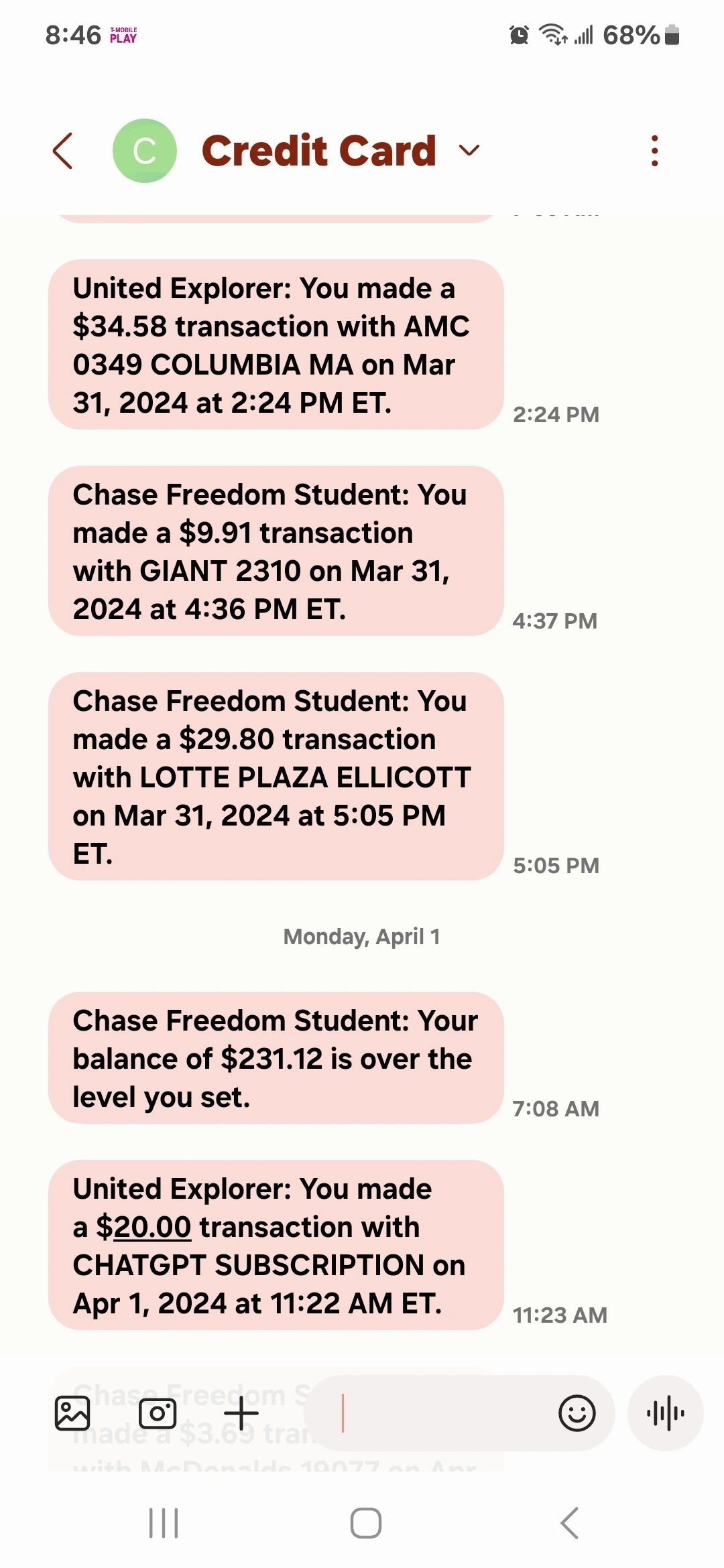The image size is (724, 1568).
Task: Open the plus attachment options
Action: [241, 1413]
